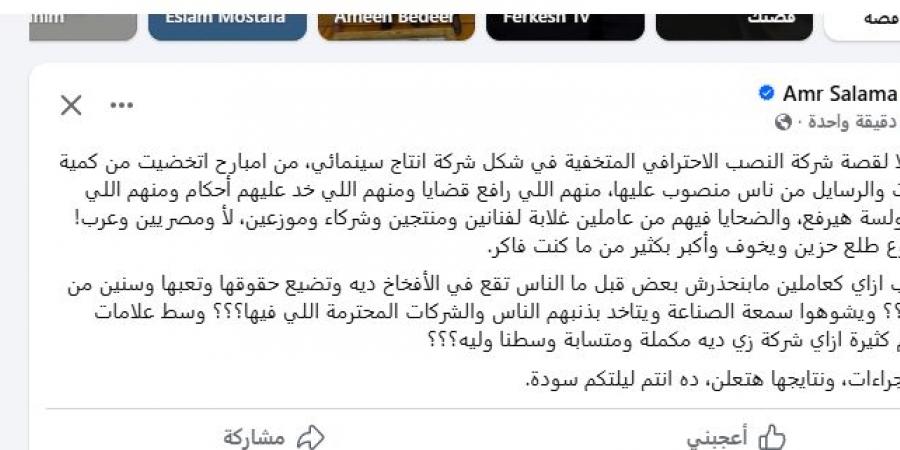
Task: Dismiss the Amr Salama post
Action: coord(71,105)
